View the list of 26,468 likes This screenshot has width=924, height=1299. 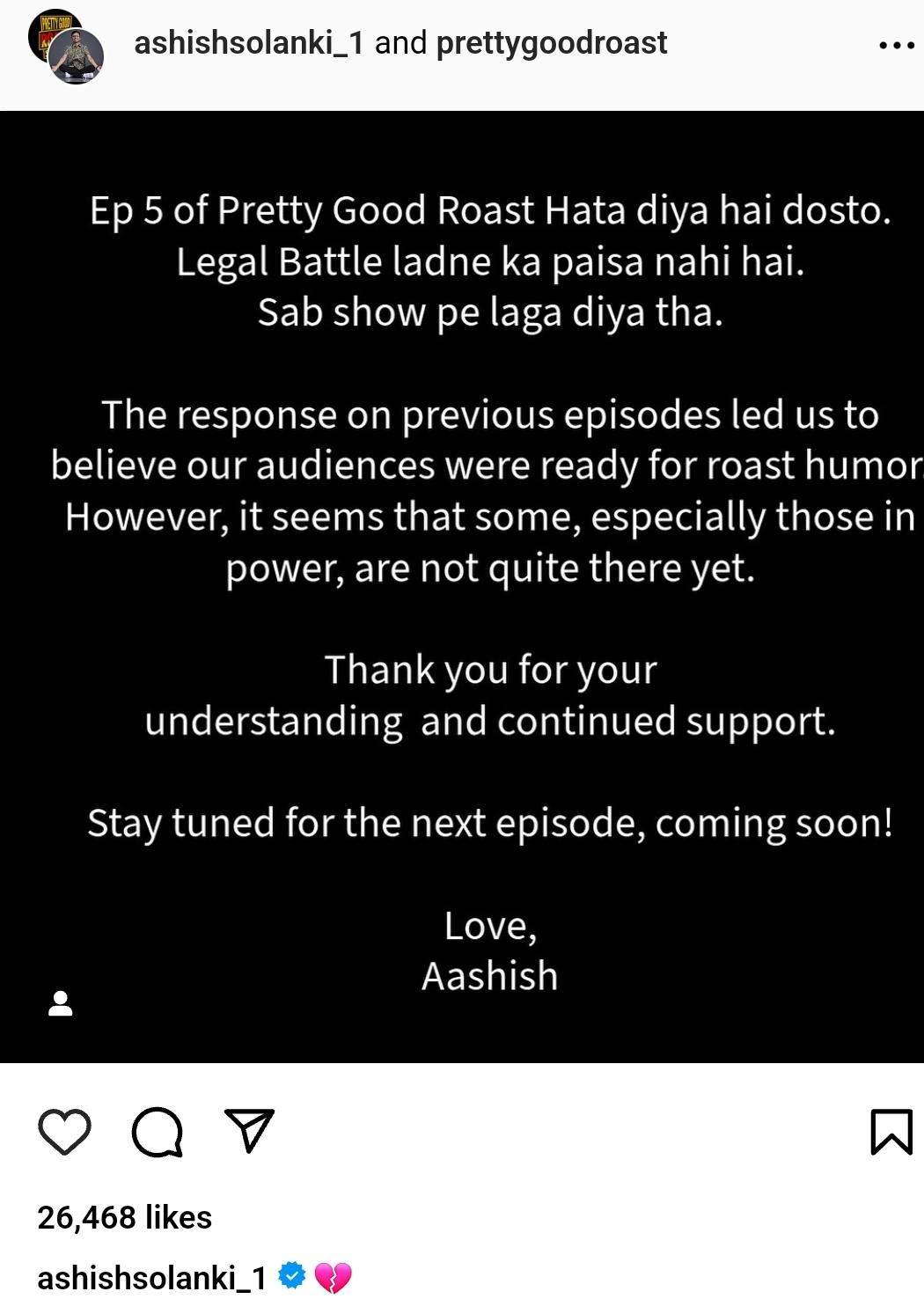tap(125, 1217)
